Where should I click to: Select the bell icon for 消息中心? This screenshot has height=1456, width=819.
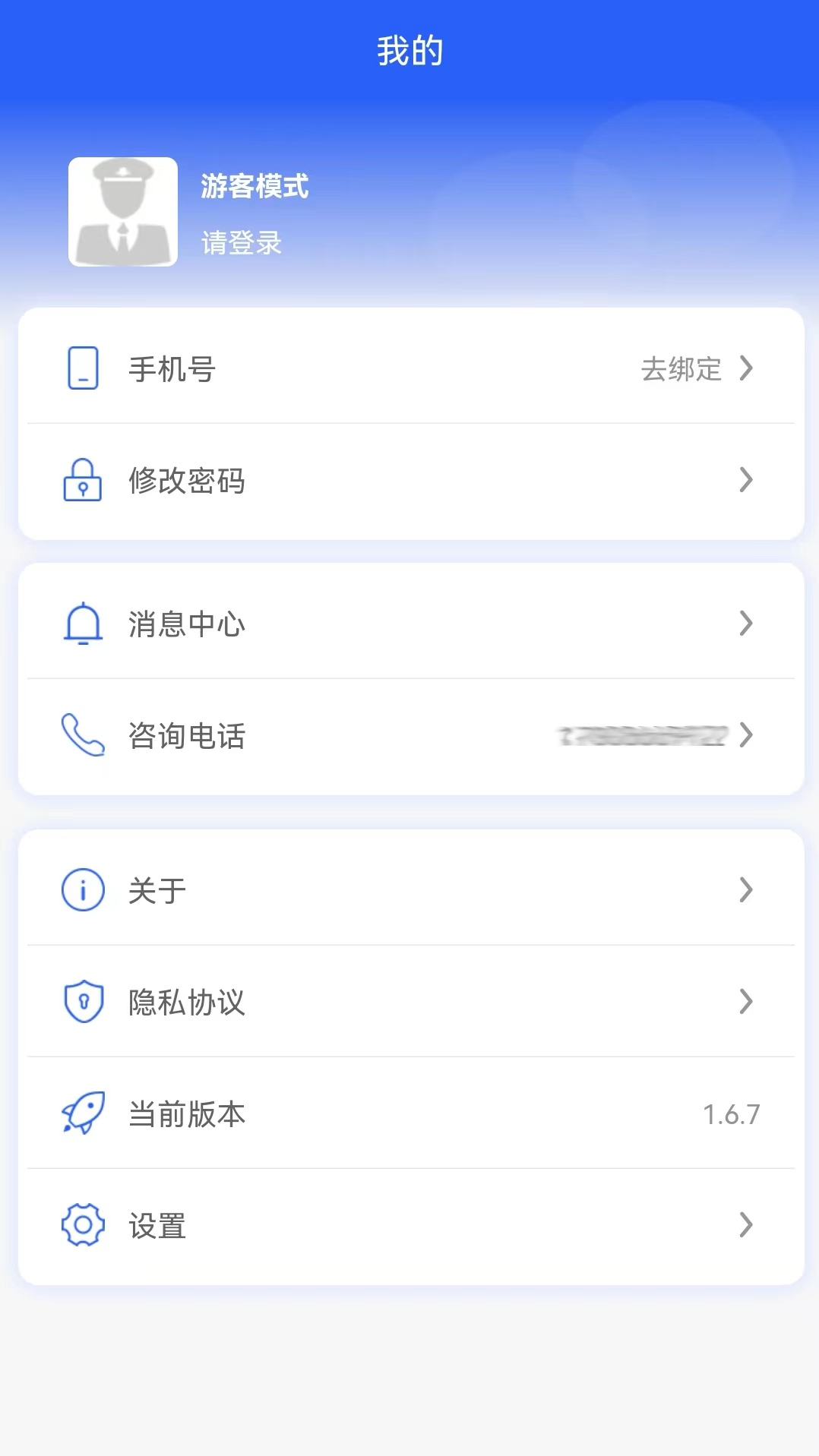[84, 623]
